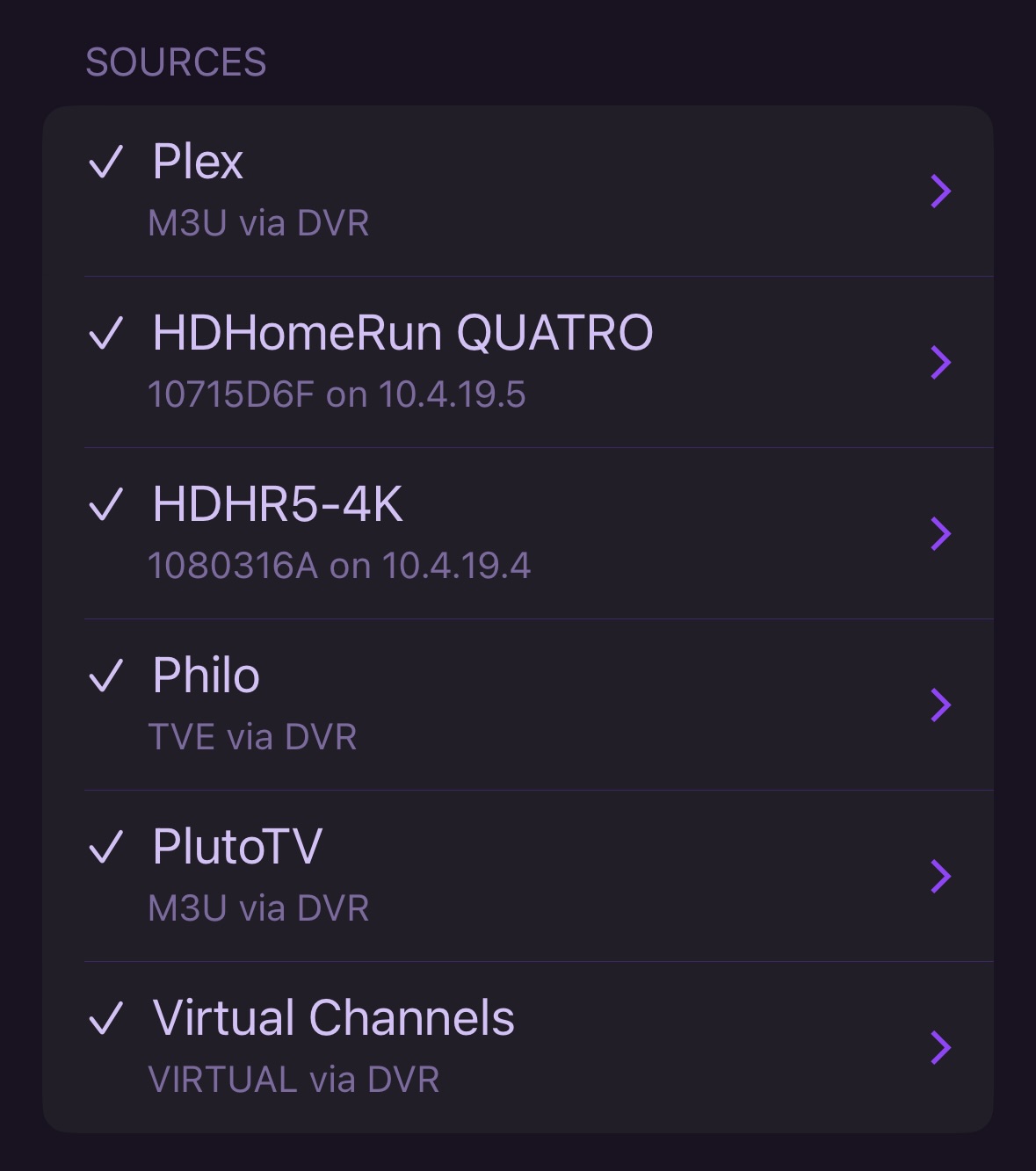Image resolution: width=1036 pixels, height=1171 pixels.
Task: Open the Philo TVE source
Action: point(517,705)
